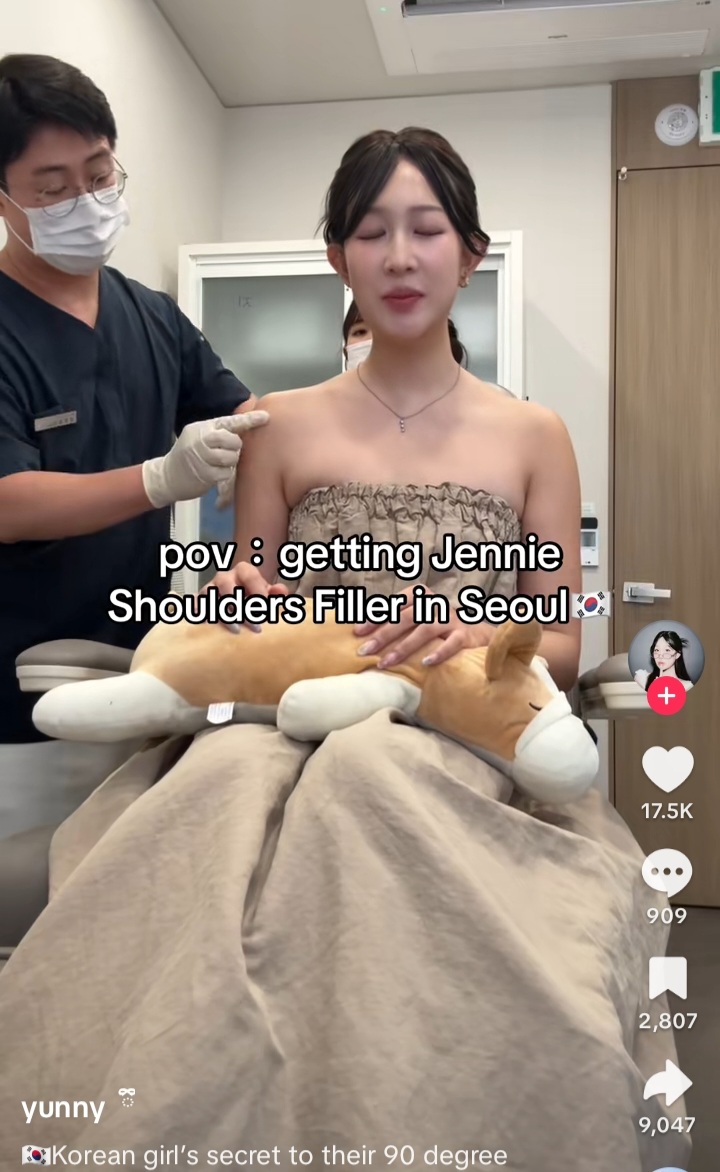
Task: Open the yunny username link
Action: point(64,1108)
